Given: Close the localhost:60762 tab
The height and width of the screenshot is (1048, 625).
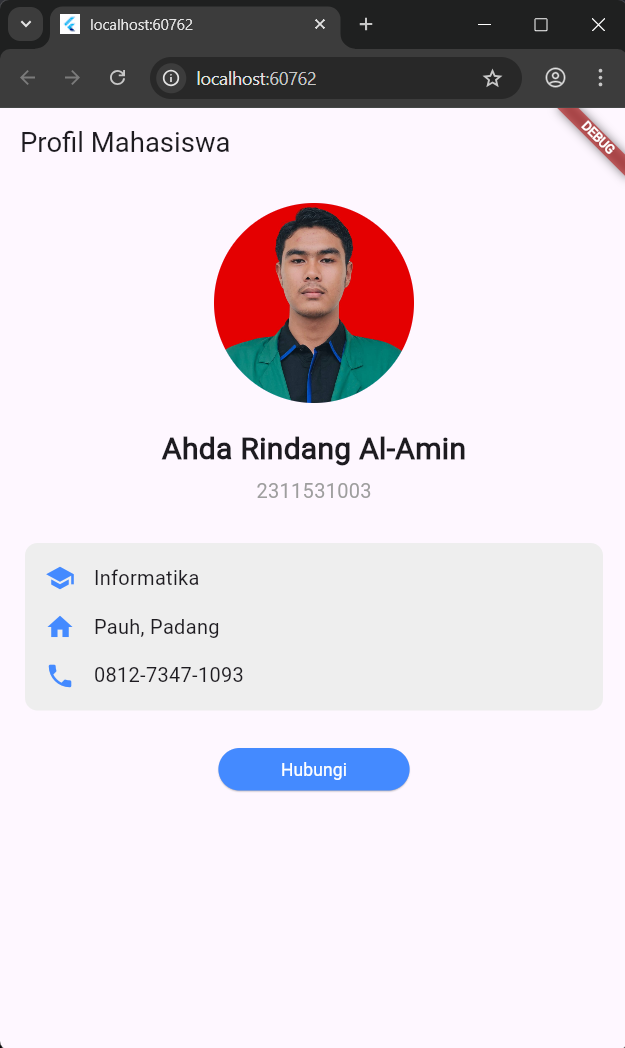Looking at the screenshot, I should [x=320, y=25].
